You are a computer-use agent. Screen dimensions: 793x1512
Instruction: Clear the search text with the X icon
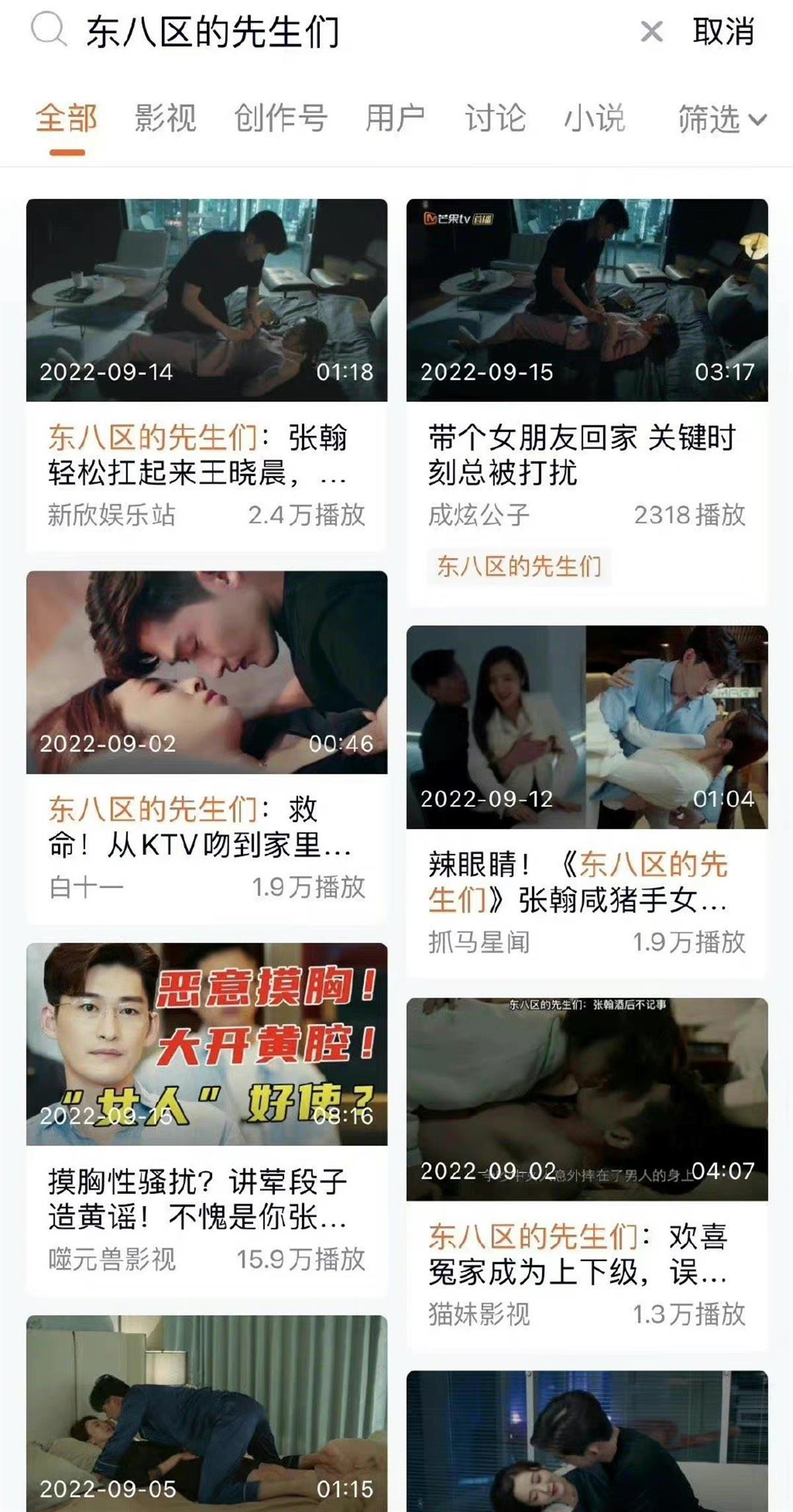652,32
